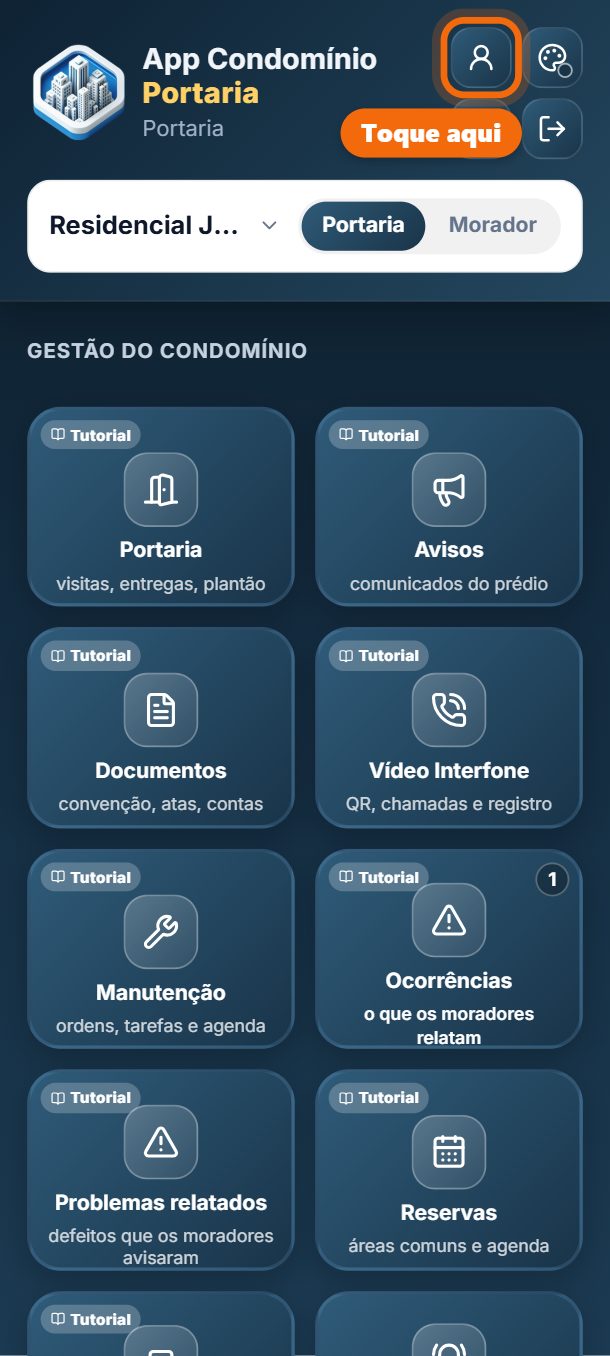
Task: Open the Problemas relatados card
Action: (x=161, y=1170)
